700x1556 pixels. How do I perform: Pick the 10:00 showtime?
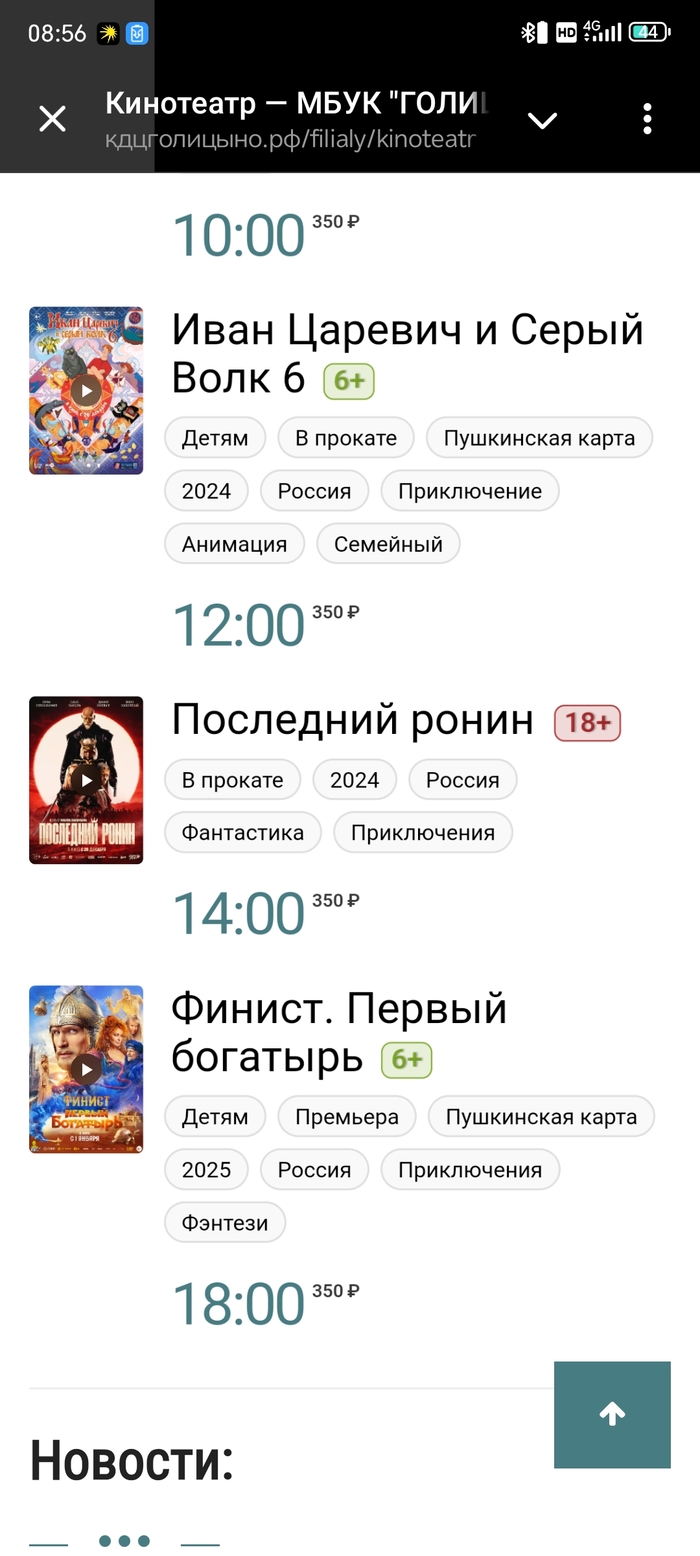pos(238,235)
